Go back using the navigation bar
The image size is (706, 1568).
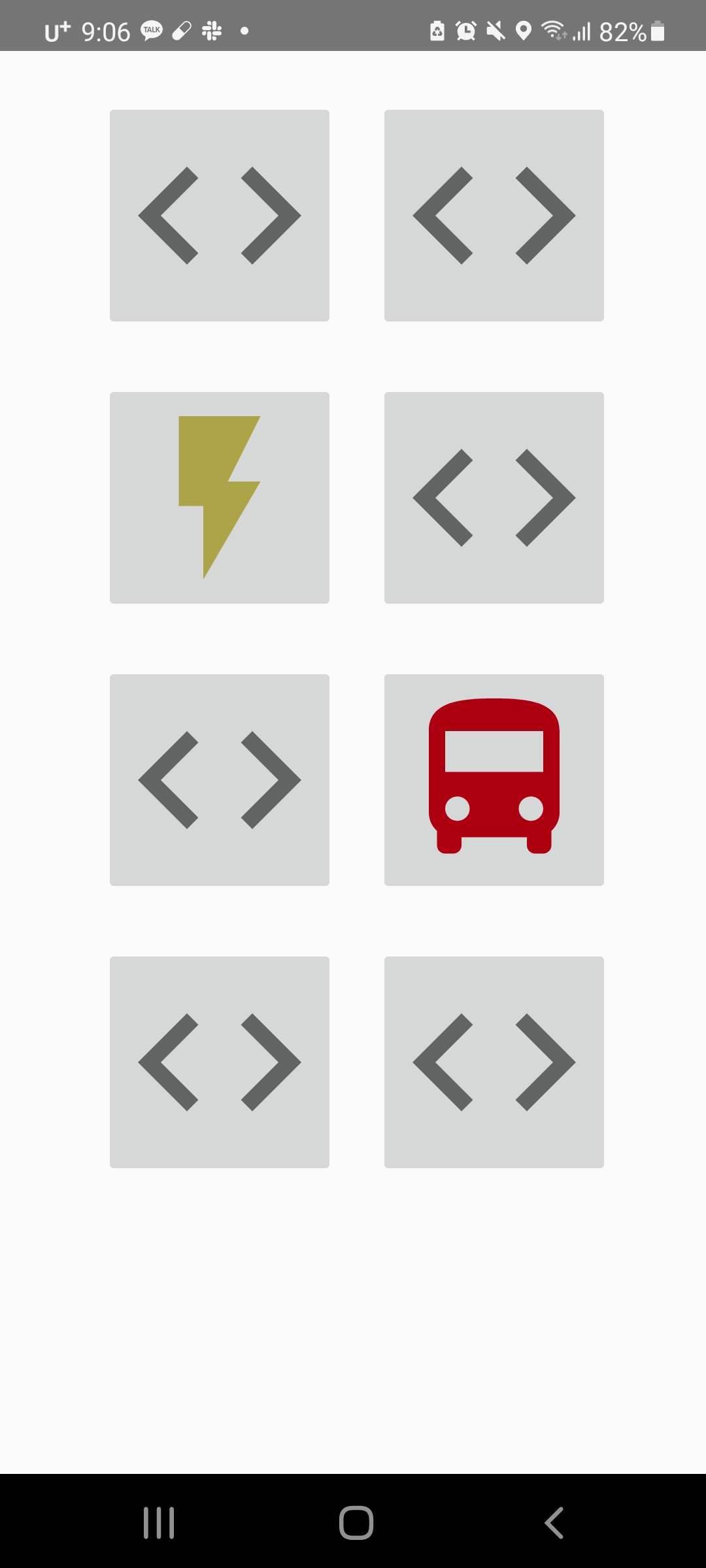(x=554, y=1523)
